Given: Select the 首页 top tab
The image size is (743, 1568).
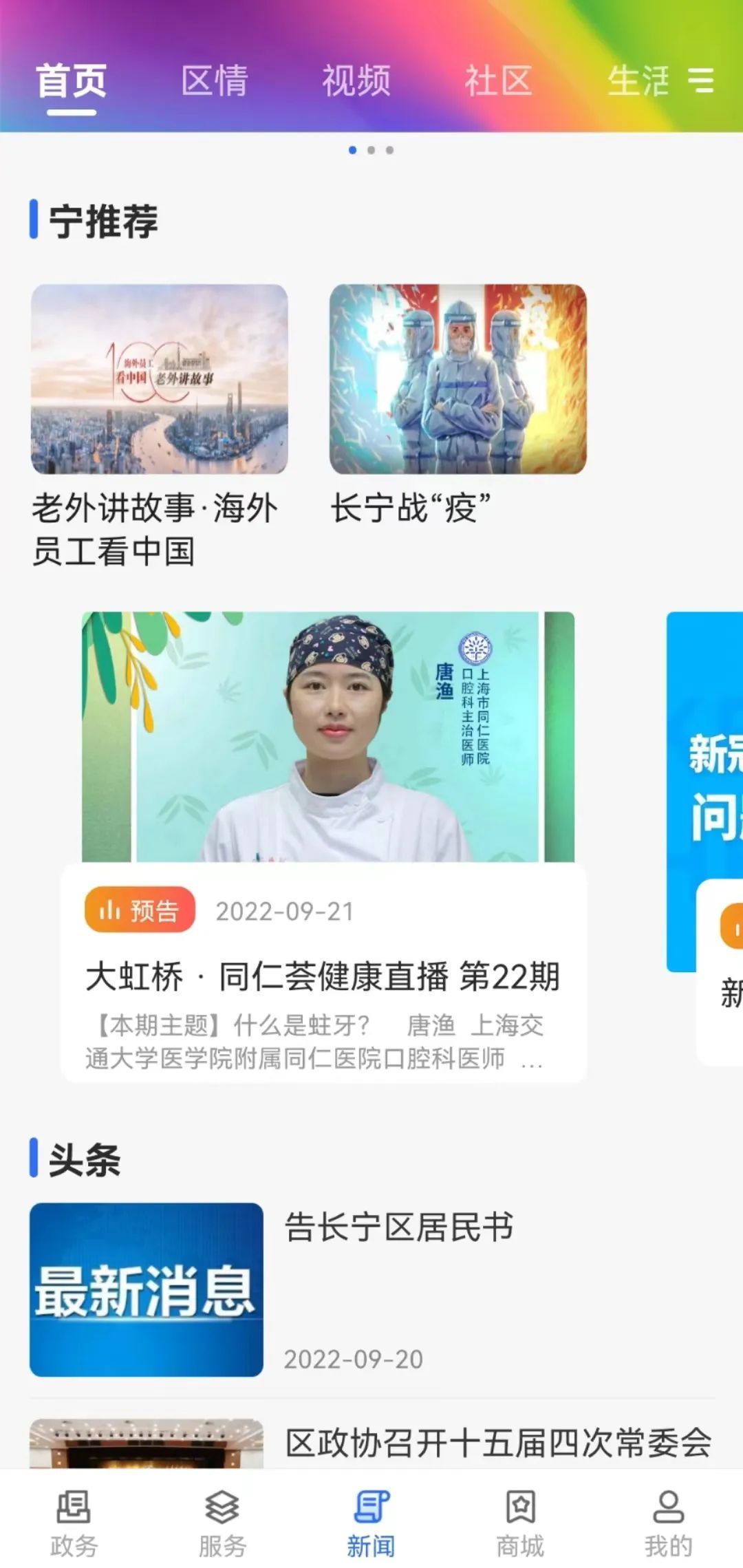Looking at the screenshot, I should (72, 81).
